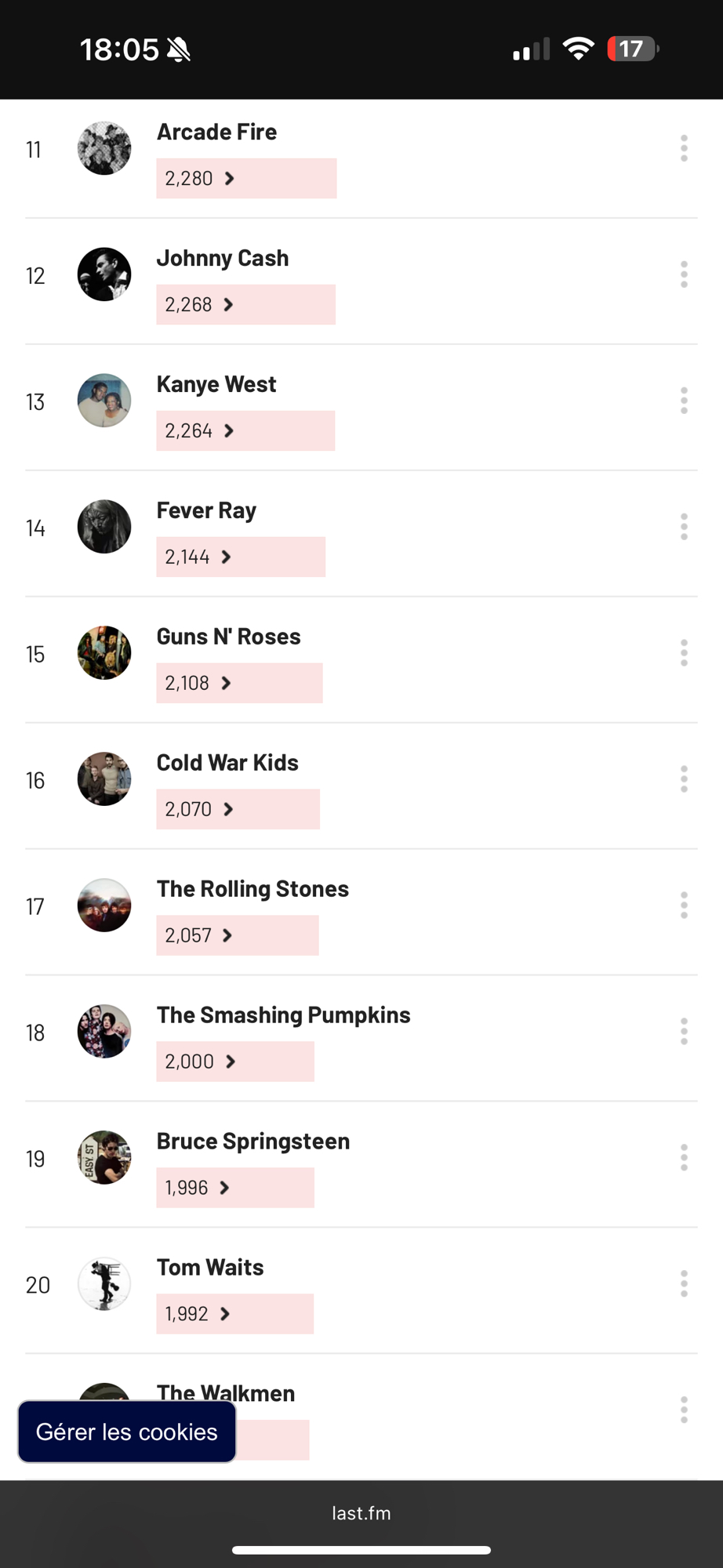Open more options for Bruce Springsteen
Viewport: 723px width, 1568px height.
684,1158
